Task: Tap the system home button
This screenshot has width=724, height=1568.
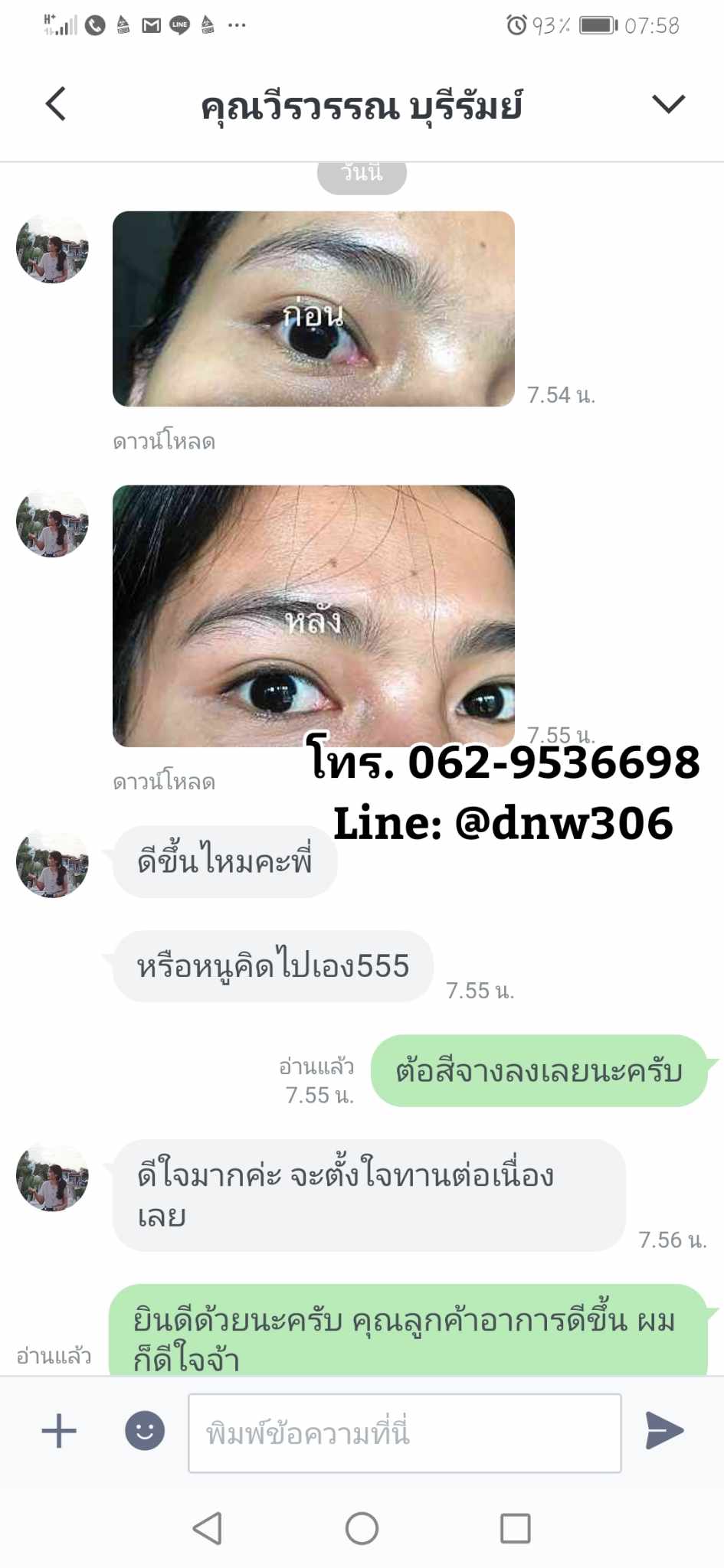Action: point(362,1529)
